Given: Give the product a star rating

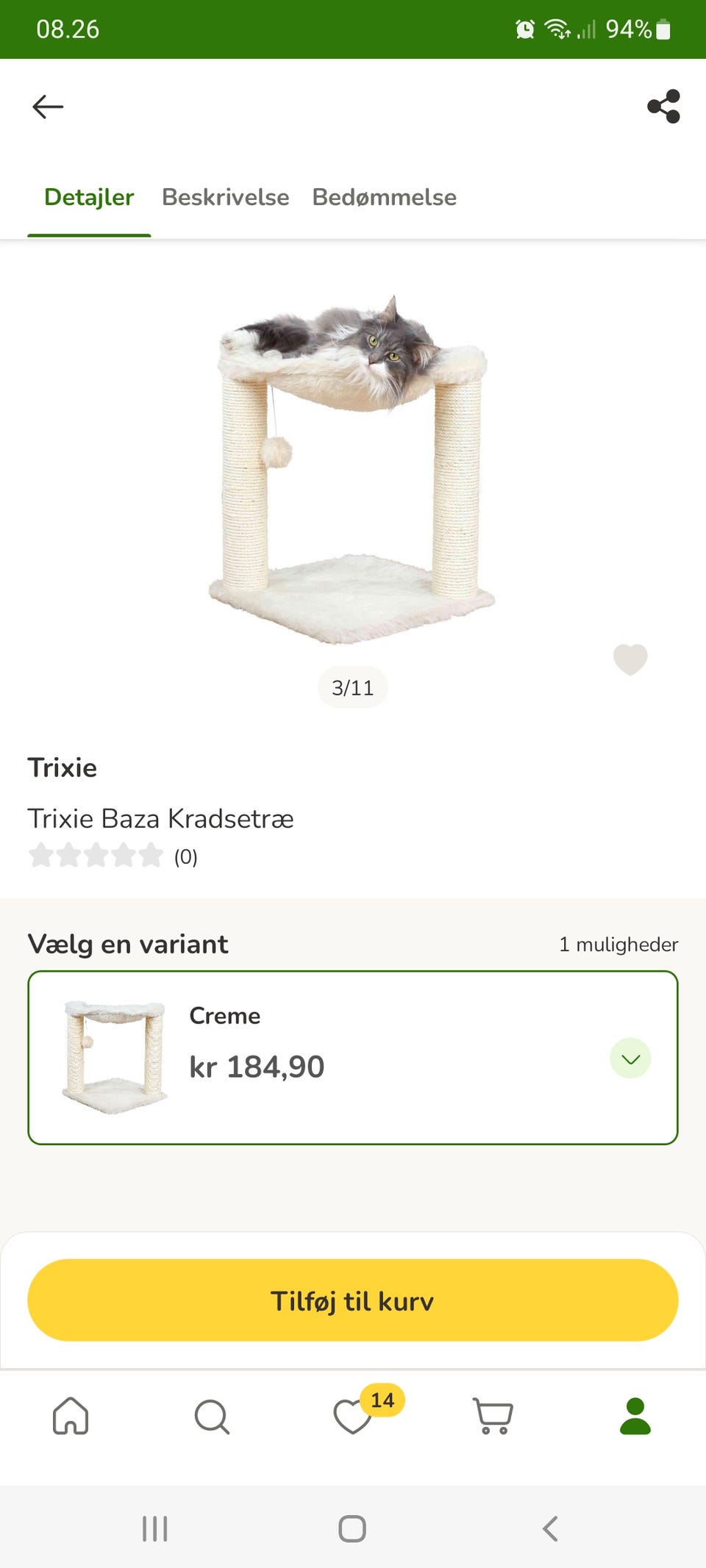Looking at the screenshot, I should point(96,856).
